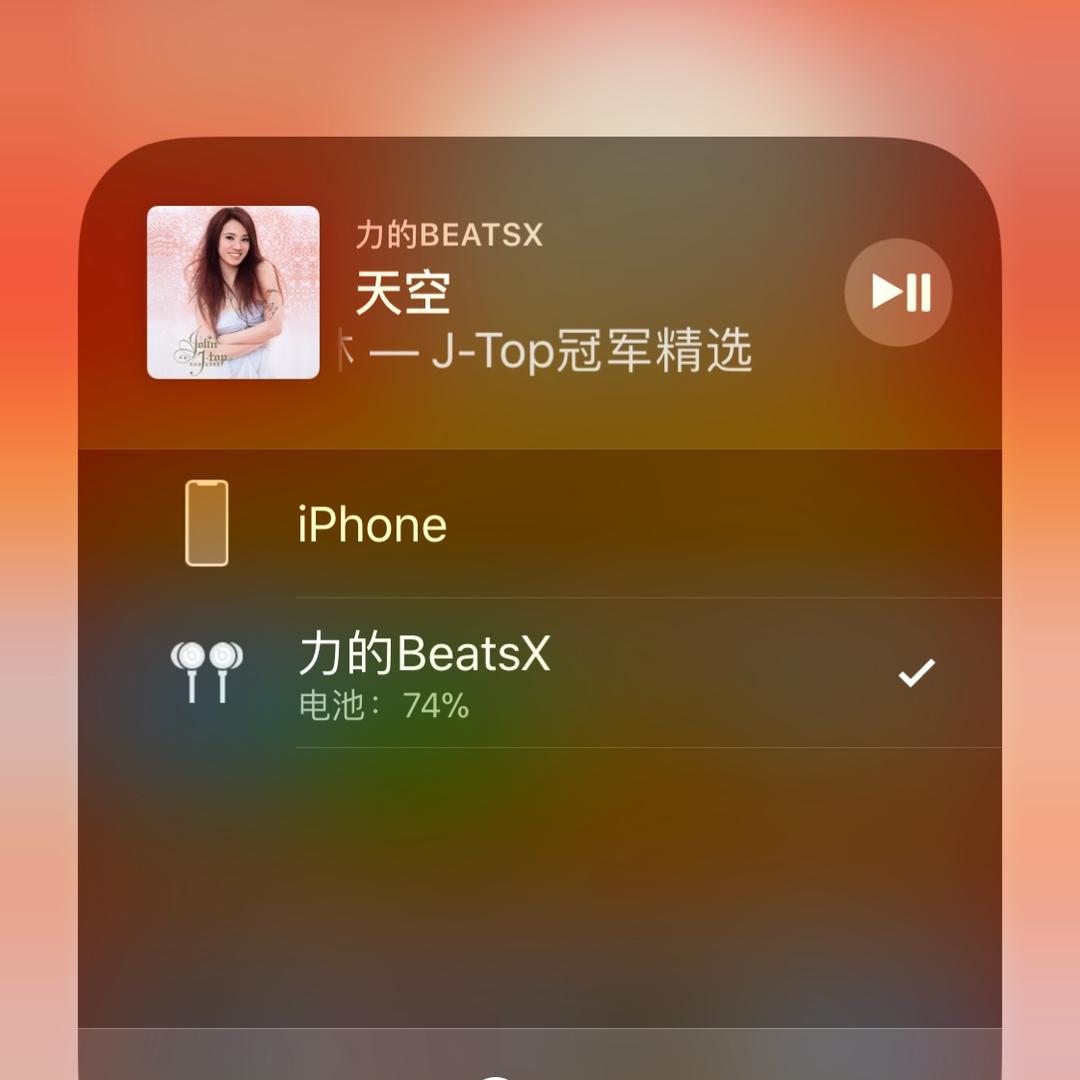Toggle play/pause for 天空
1080x1080 pixels.
click(898, 292)
